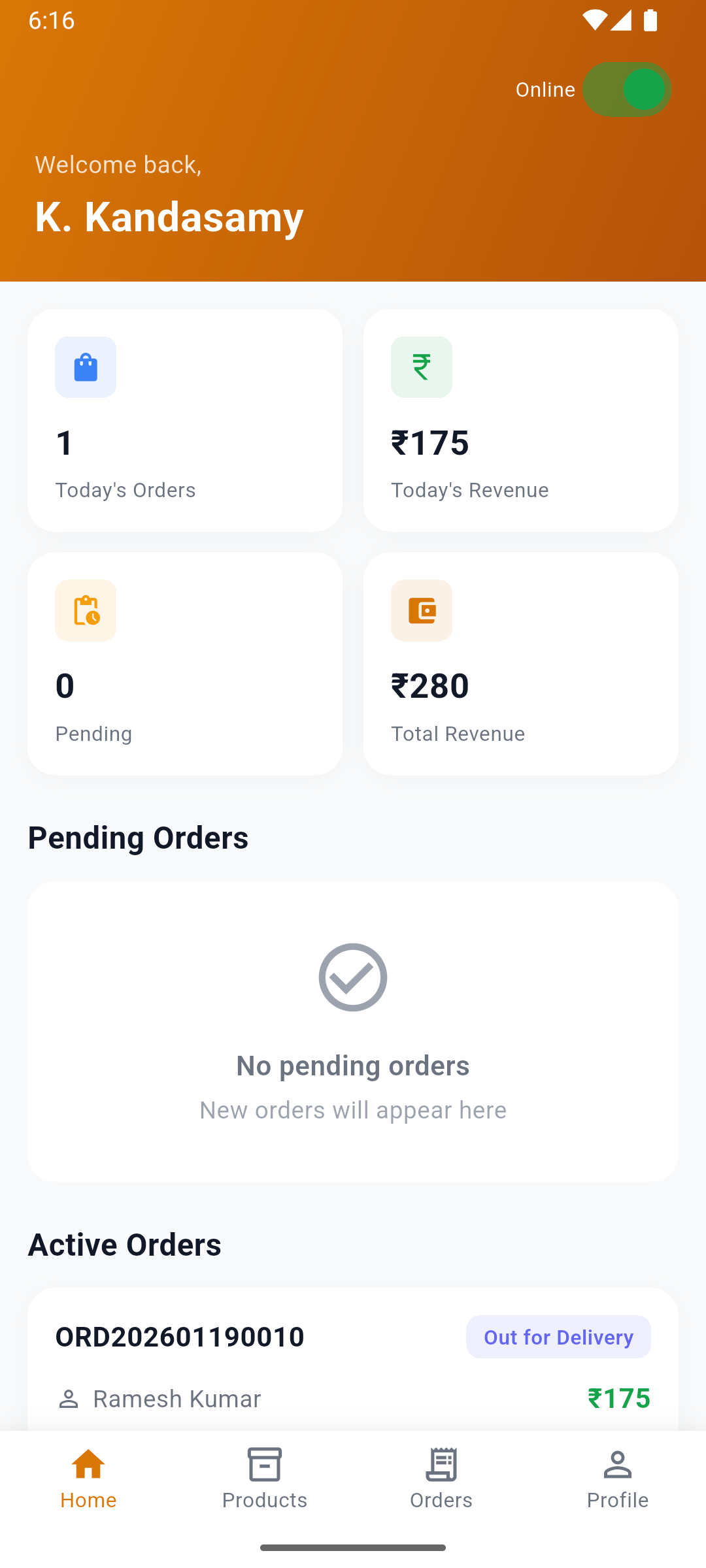
Task: Select the Profile person icon
Action: click(617, 1463)
